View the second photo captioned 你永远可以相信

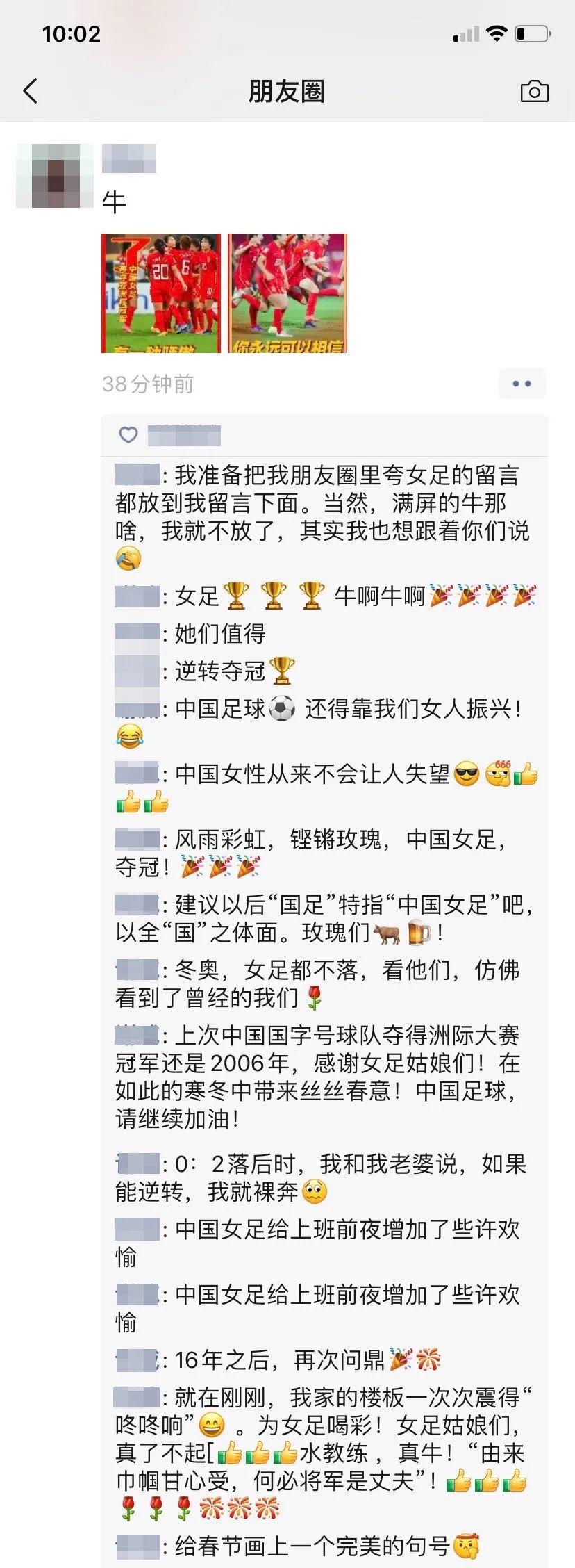287,293
